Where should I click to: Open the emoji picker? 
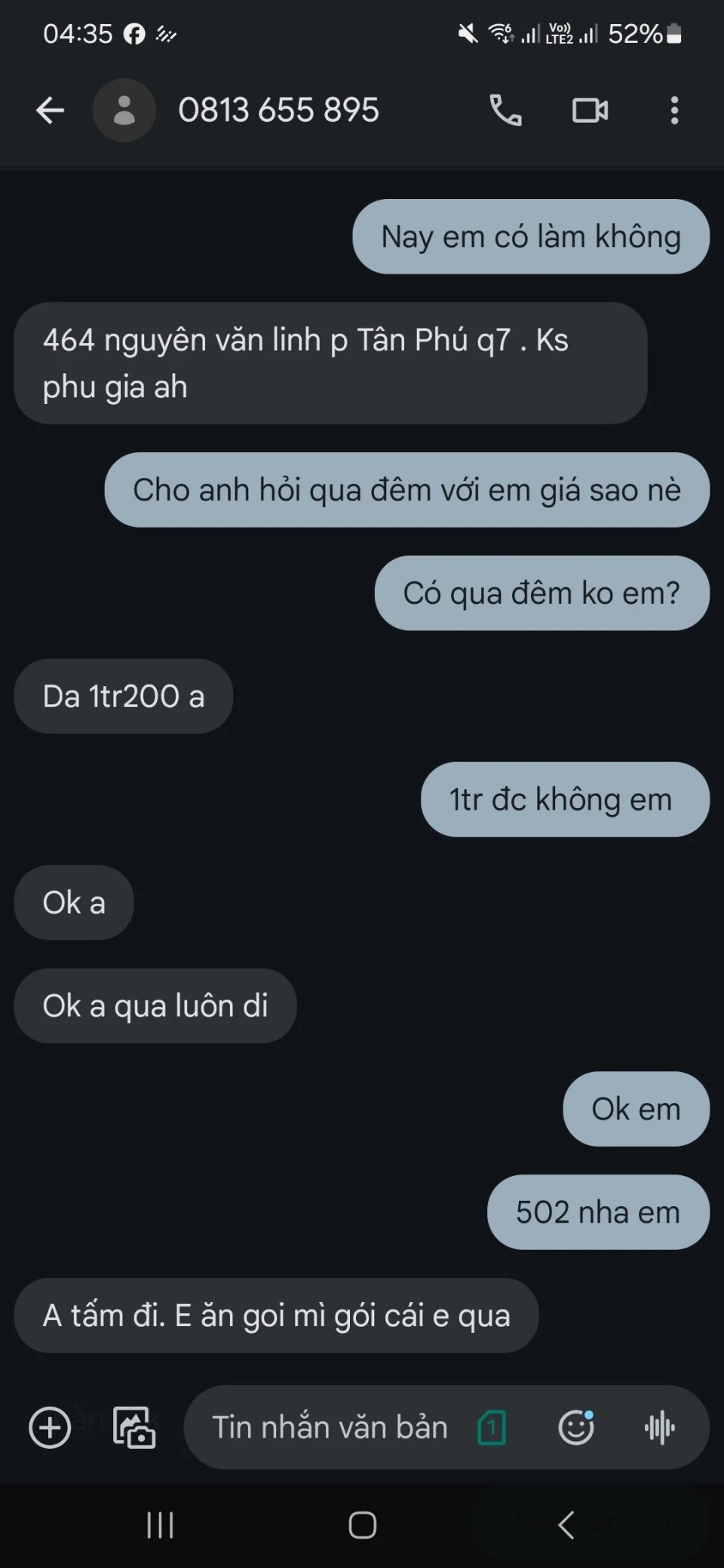point(576,1427)
